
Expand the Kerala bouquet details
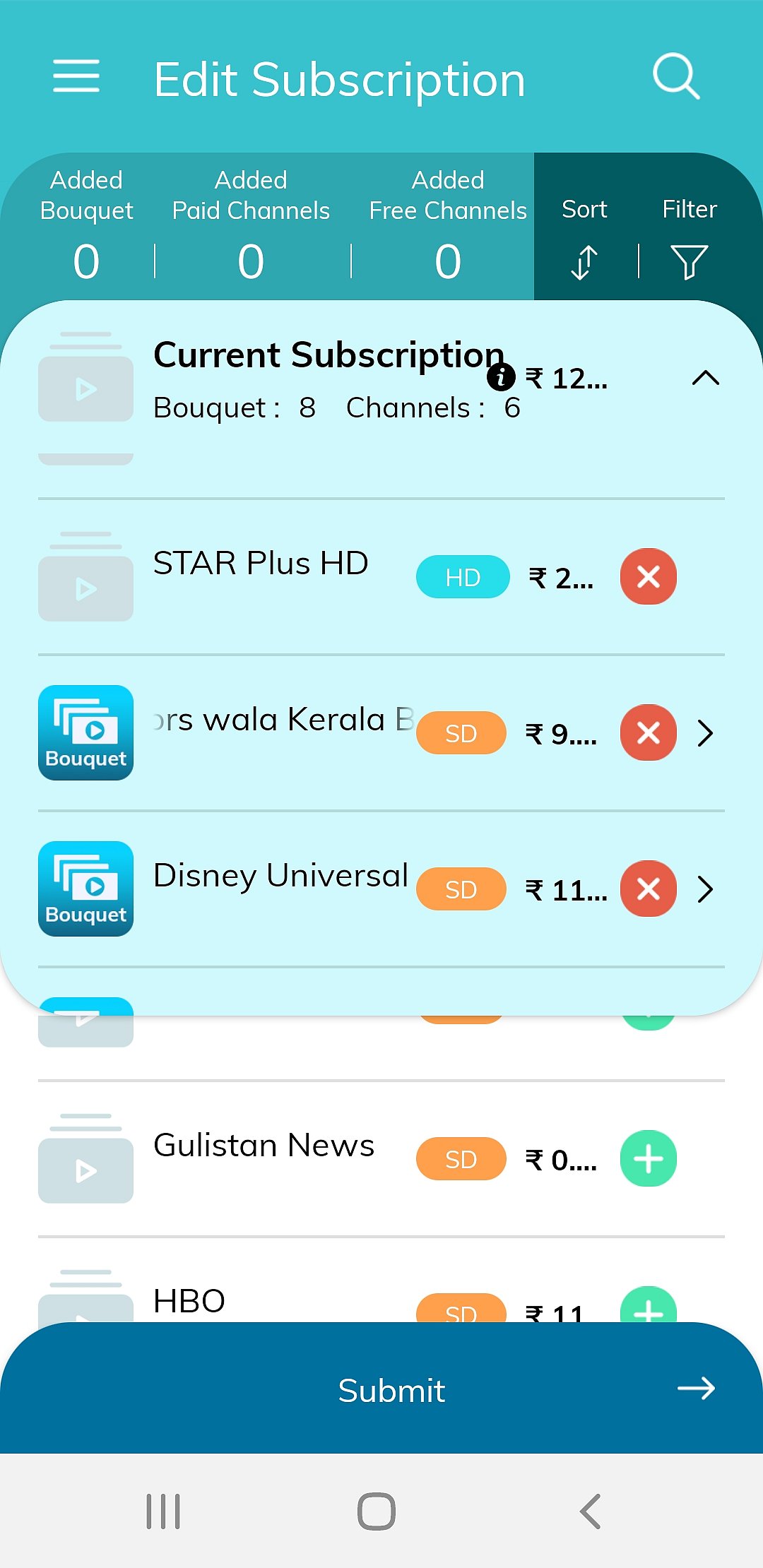tap(705, 733)
